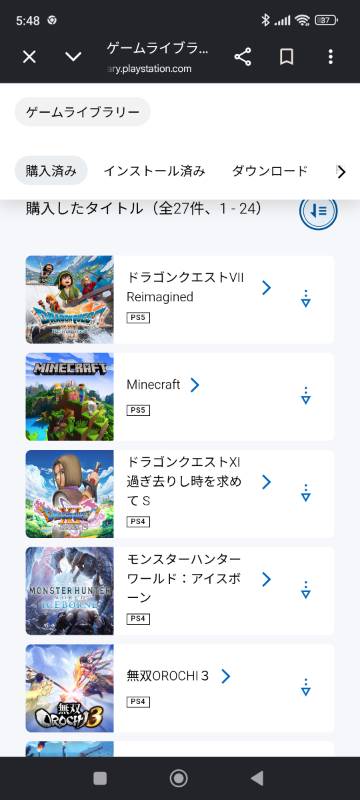Switch to the インストール済み tab

coord(155,171)
